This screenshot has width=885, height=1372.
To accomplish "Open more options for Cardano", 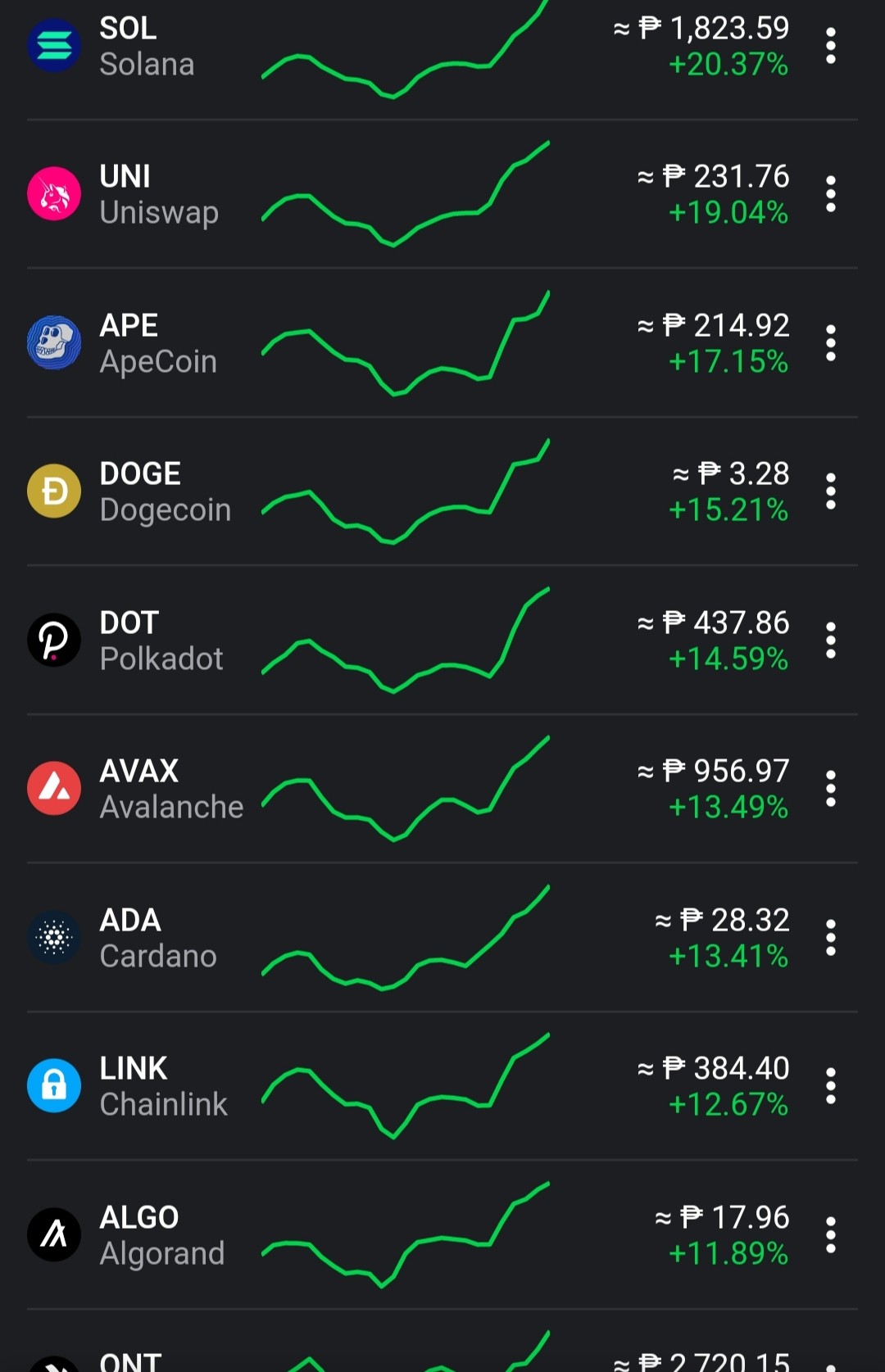I will 831,938.
